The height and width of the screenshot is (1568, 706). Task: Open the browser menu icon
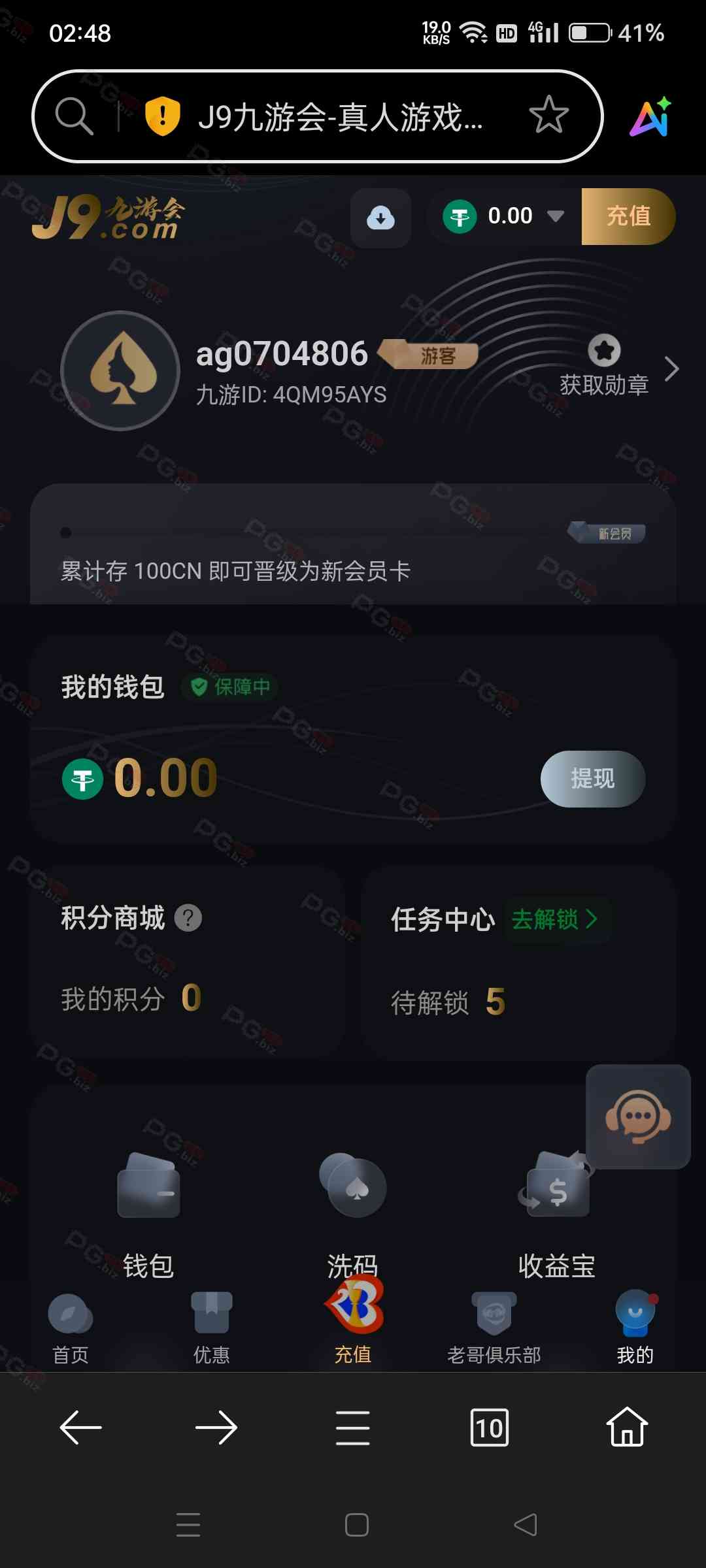pyautogui.click(x=352, y=1428)
